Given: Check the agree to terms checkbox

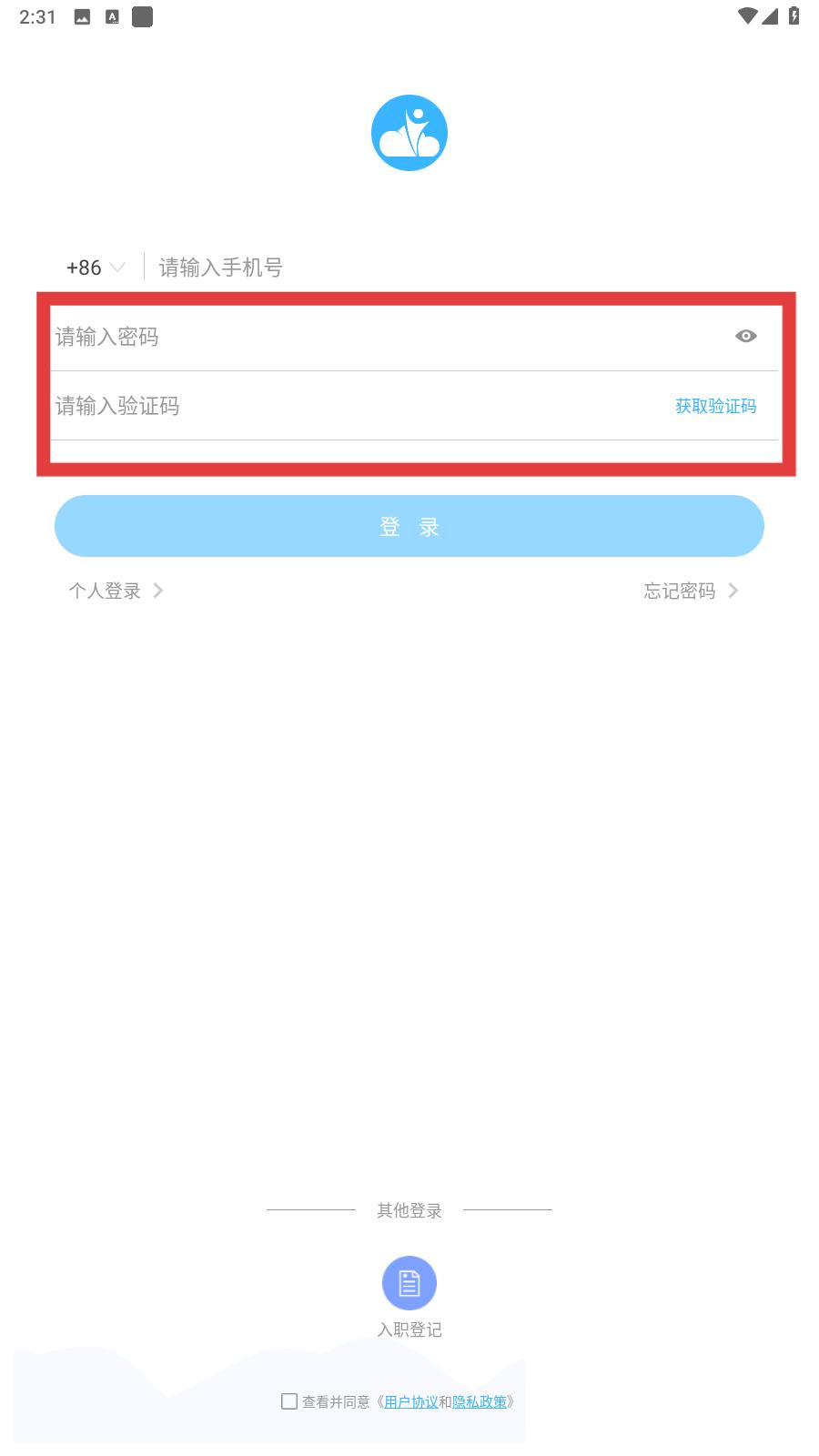Looking at the screenshot, I should (289, 1401).
